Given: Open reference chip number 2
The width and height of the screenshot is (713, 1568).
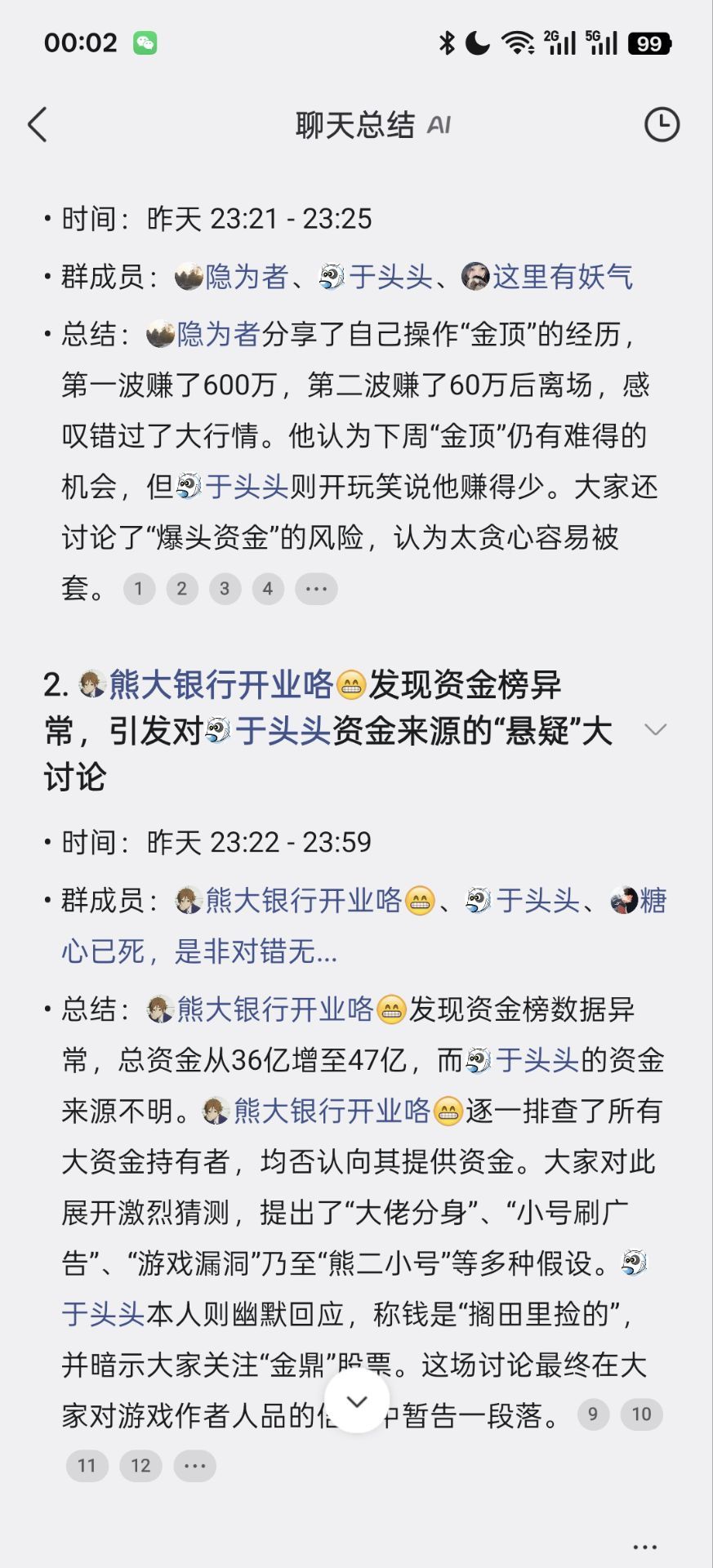Looking at the screenshot, I should 182,589.
